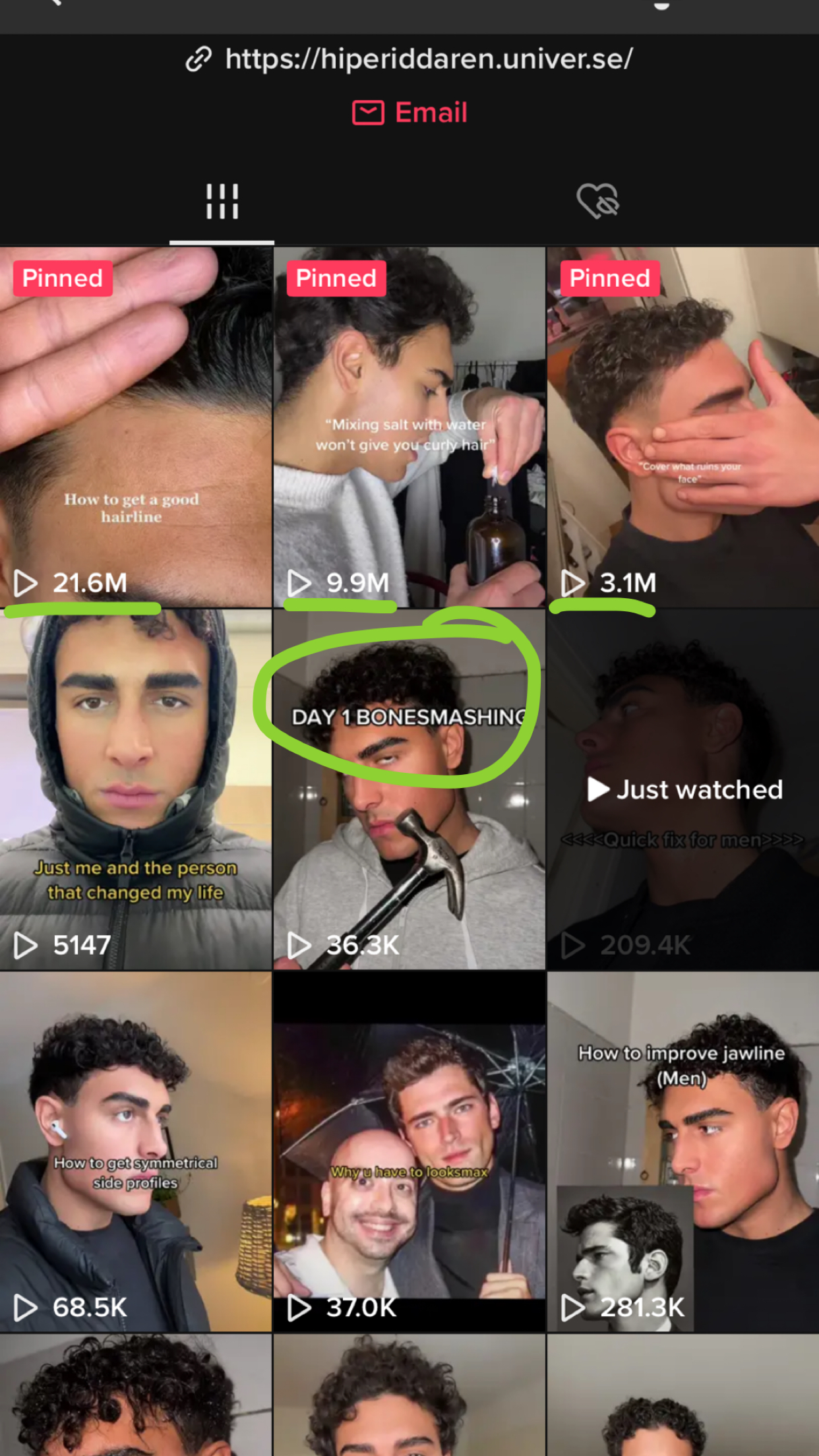Reopen the just watched Quick fix for men video

[682, 789]
